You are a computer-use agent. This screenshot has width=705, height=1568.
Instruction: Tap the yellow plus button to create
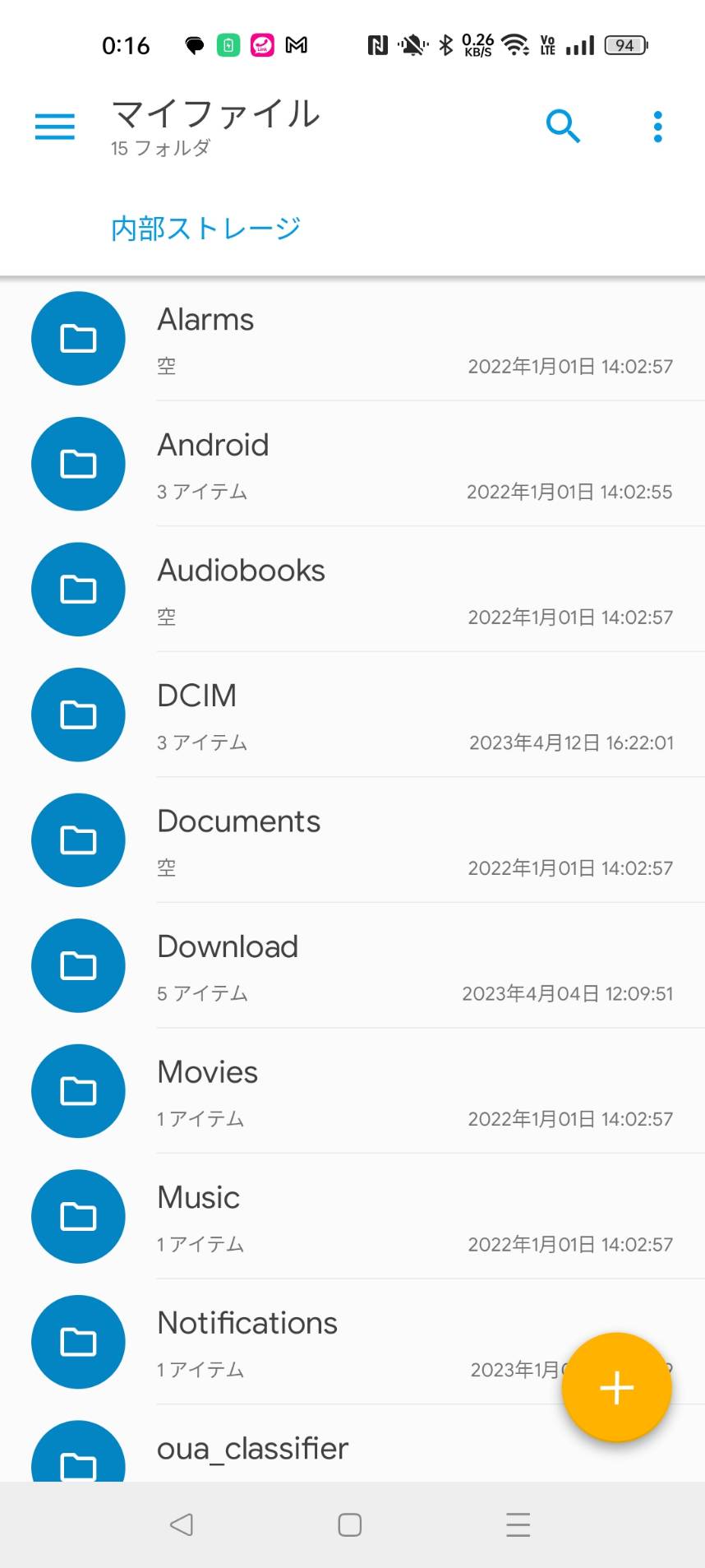[616, 1388]
